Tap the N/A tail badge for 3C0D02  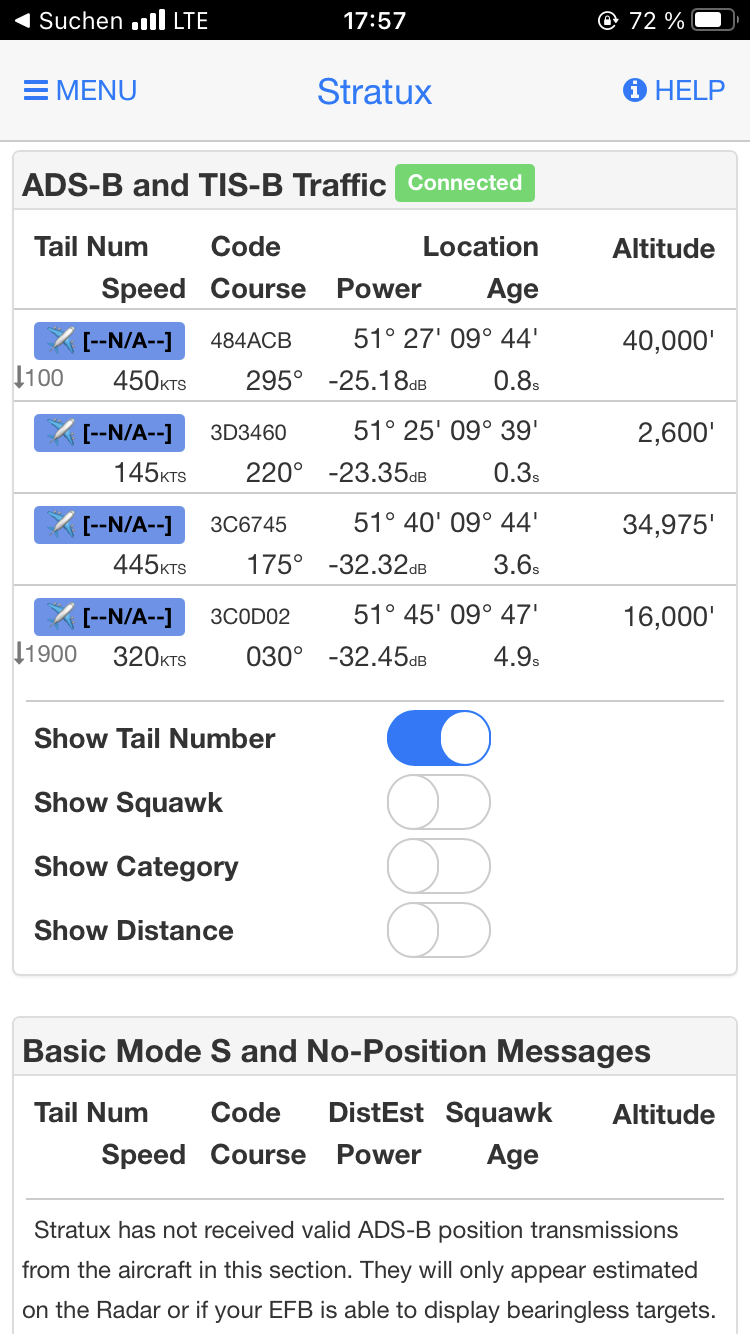(x=109, y=616)
